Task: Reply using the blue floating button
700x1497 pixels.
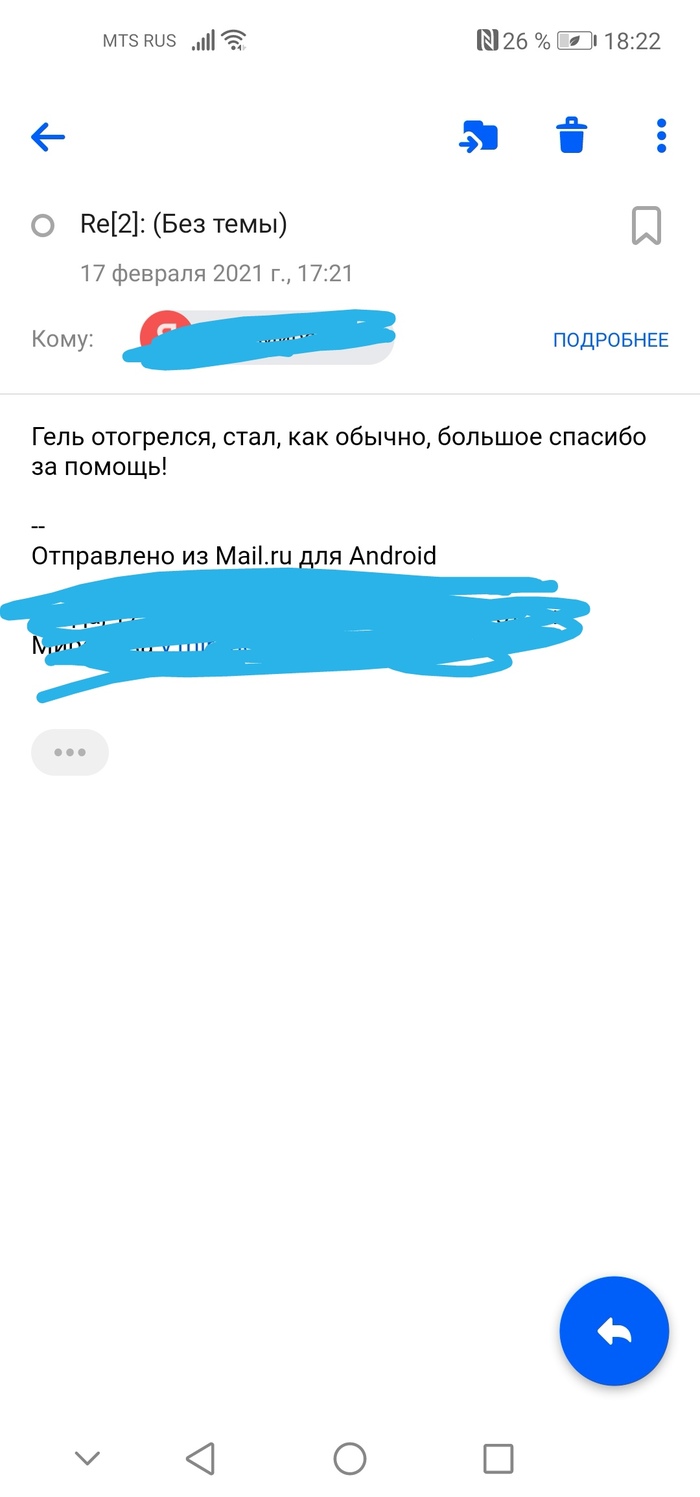Action: (x=614, y=1331)
